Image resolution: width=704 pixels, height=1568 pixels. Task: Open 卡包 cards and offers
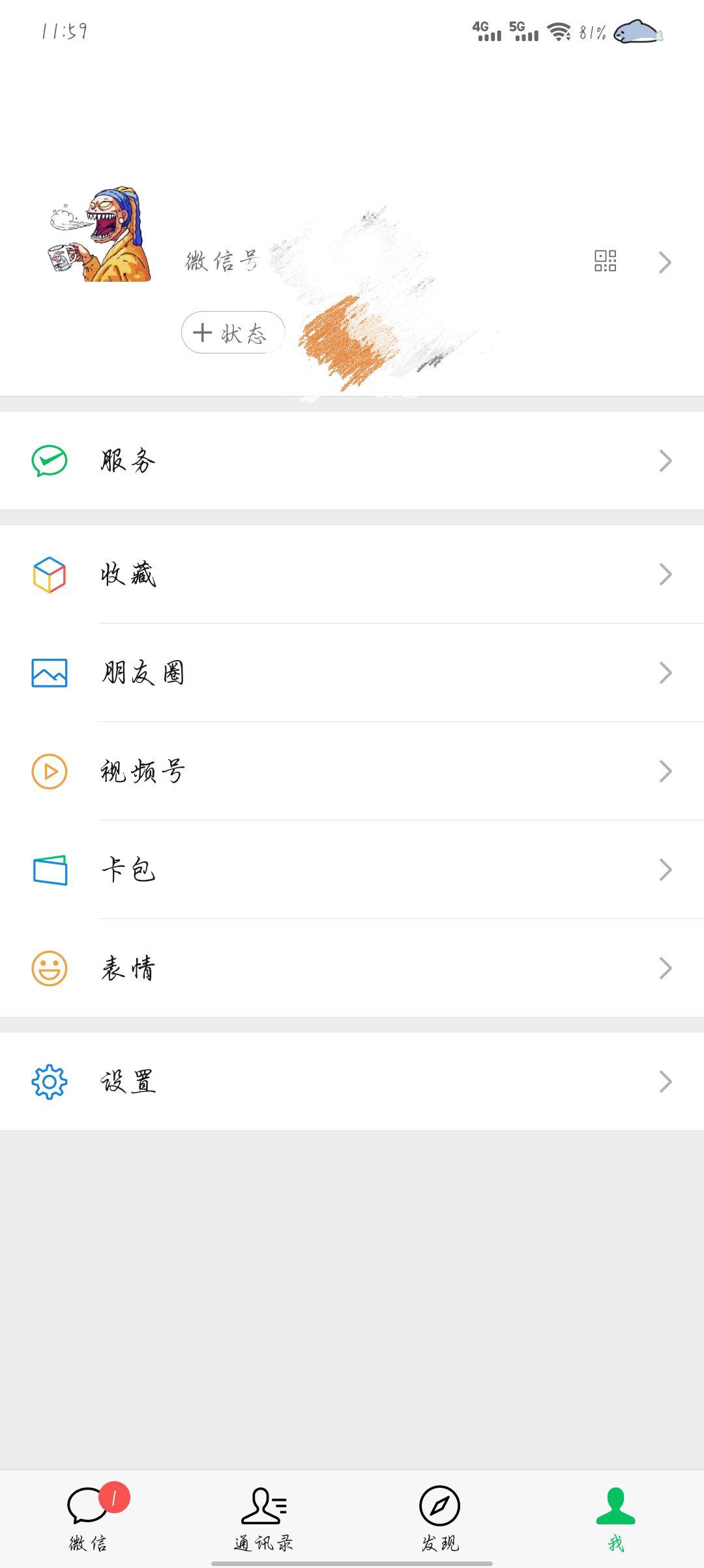(352, 869)
